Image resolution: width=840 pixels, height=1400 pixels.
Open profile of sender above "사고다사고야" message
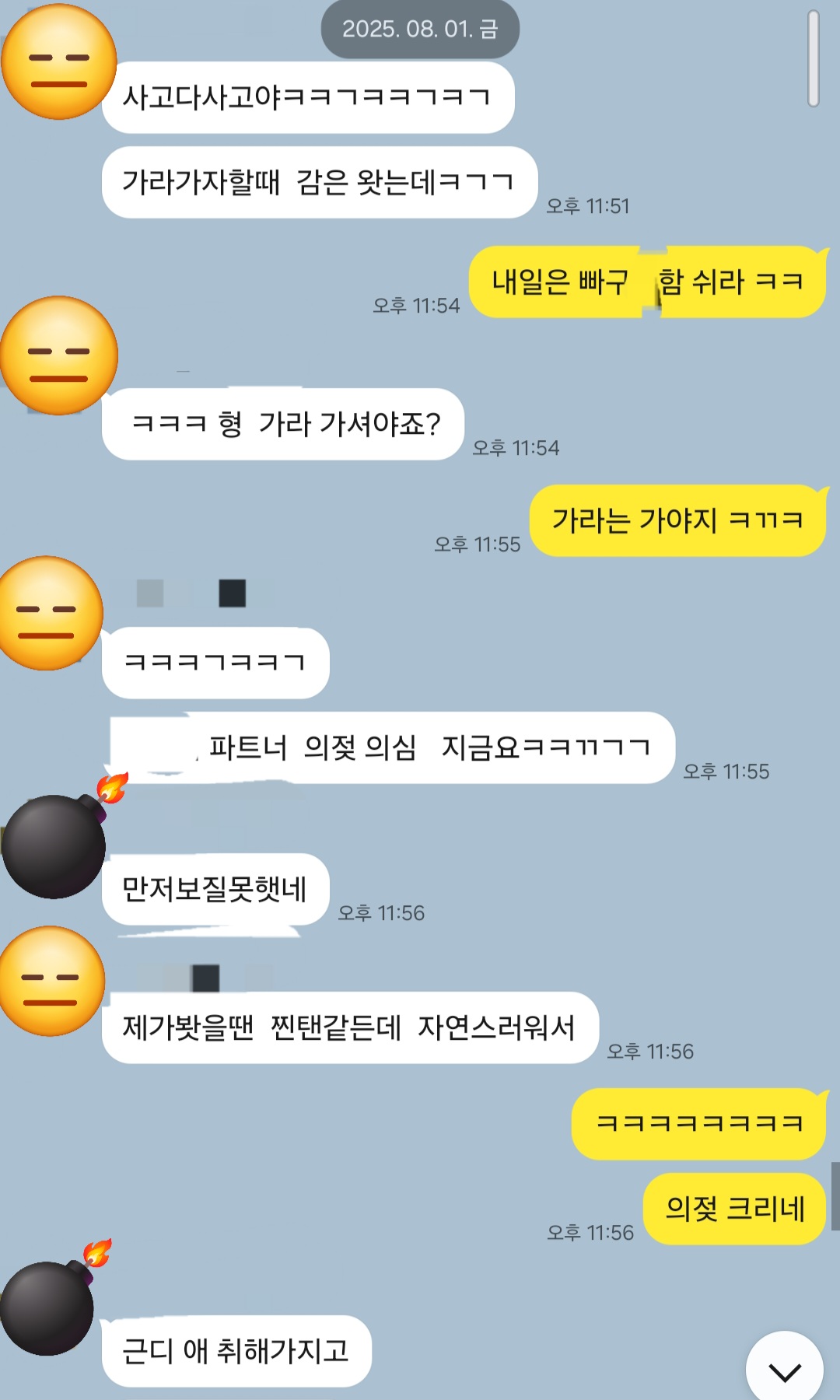click(x=58, y=62)
